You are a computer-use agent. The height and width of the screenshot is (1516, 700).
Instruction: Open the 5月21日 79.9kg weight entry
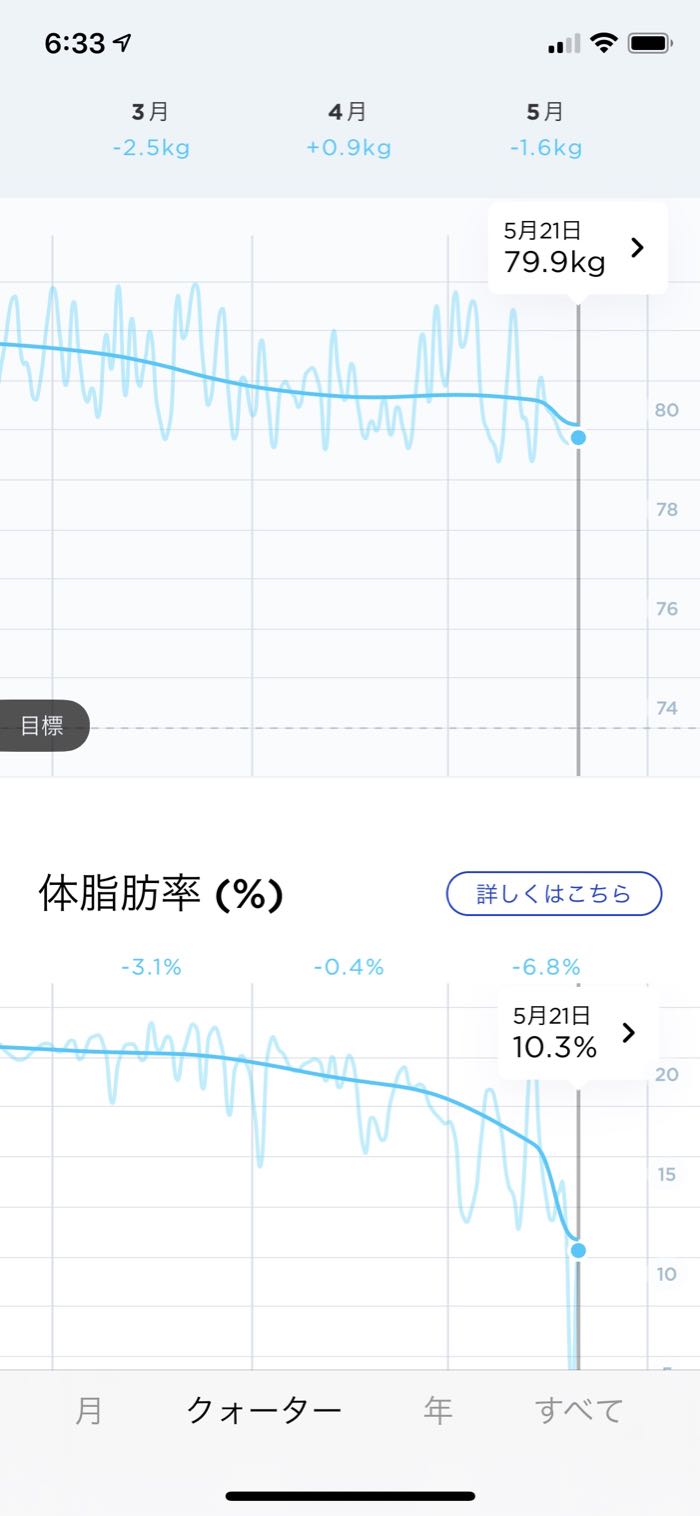click(577, 248)
